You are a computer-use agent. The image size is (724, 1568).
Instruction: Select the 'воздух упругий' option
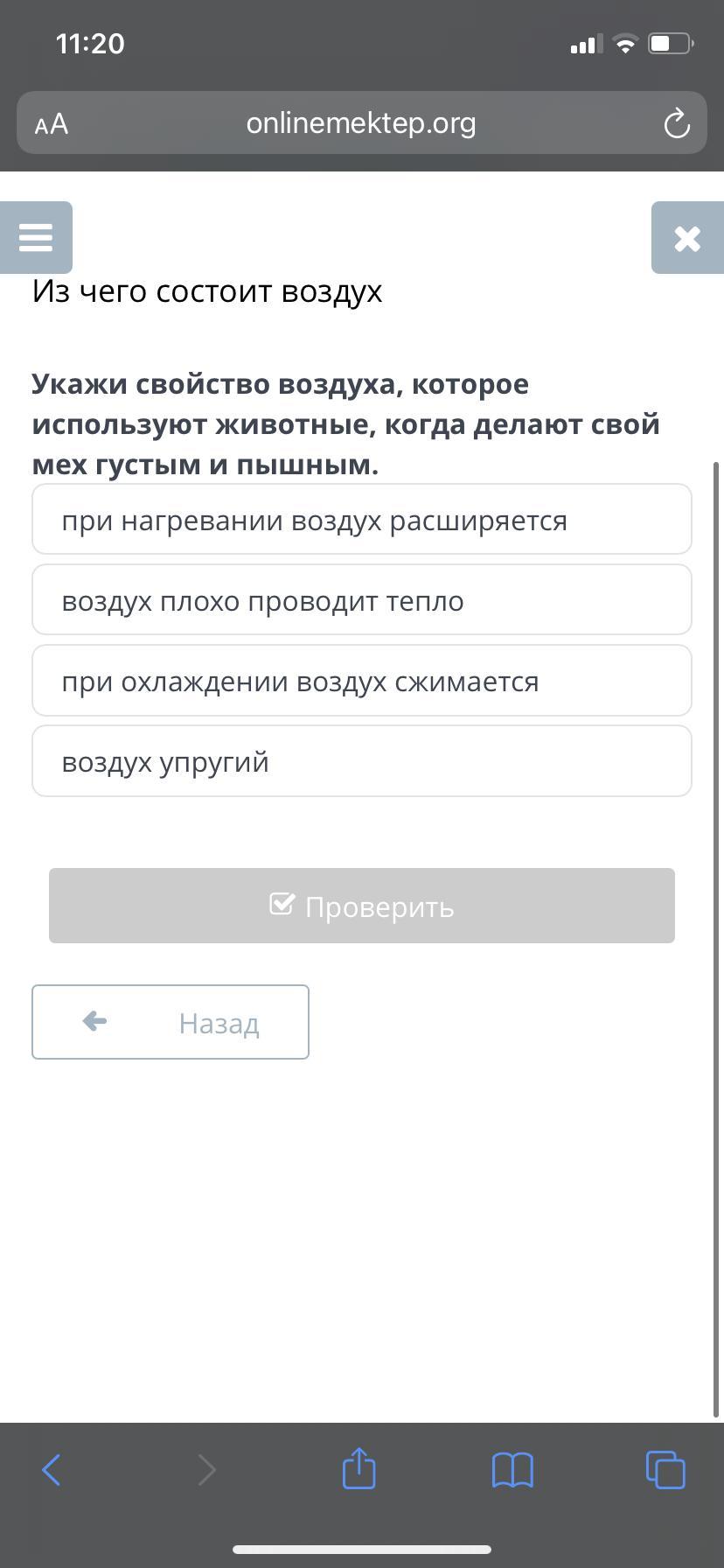click(x=362, y=761)
